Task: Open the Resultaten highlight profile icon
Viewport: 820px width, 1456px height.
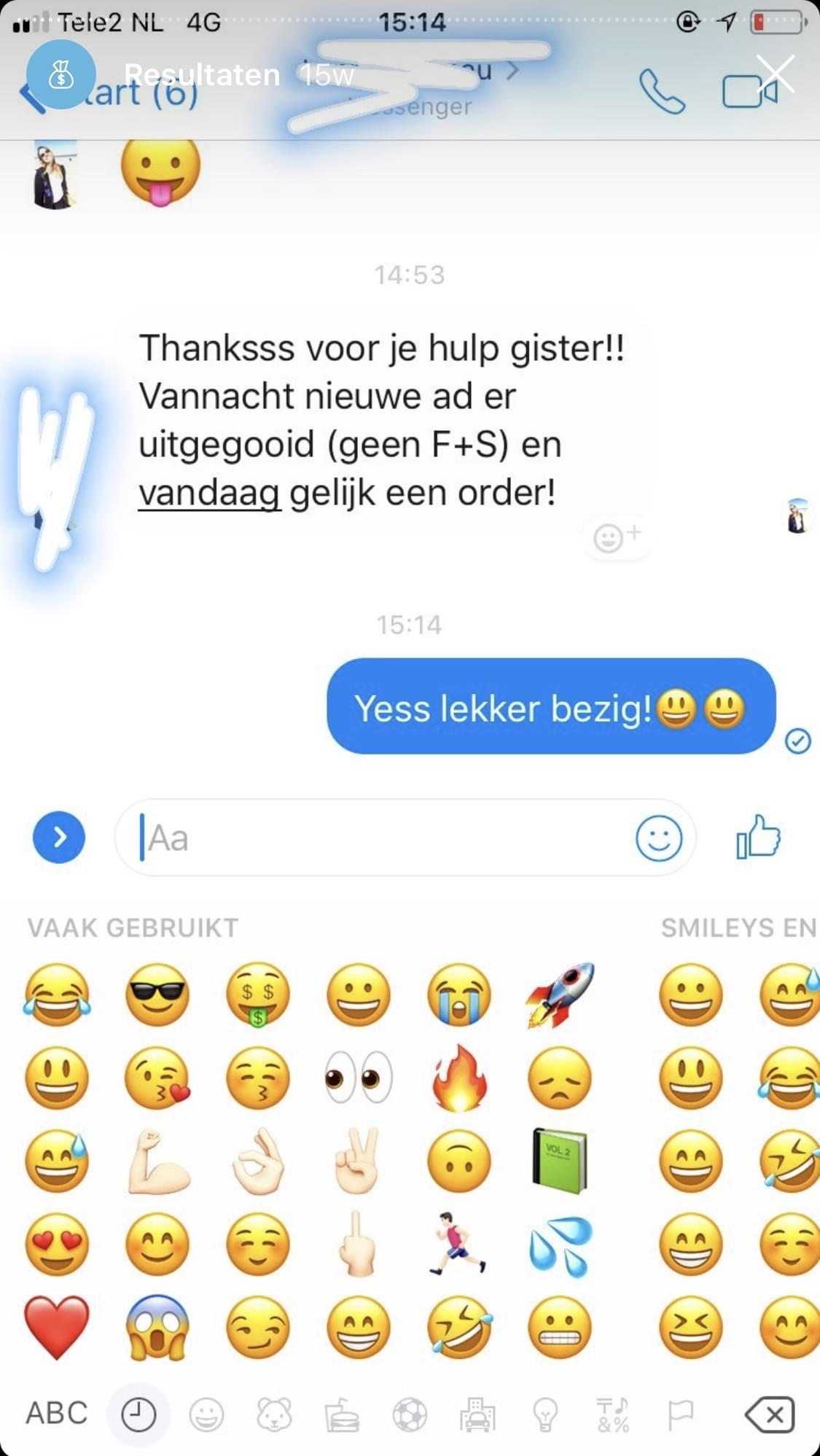Action: (x=61, y=74)
